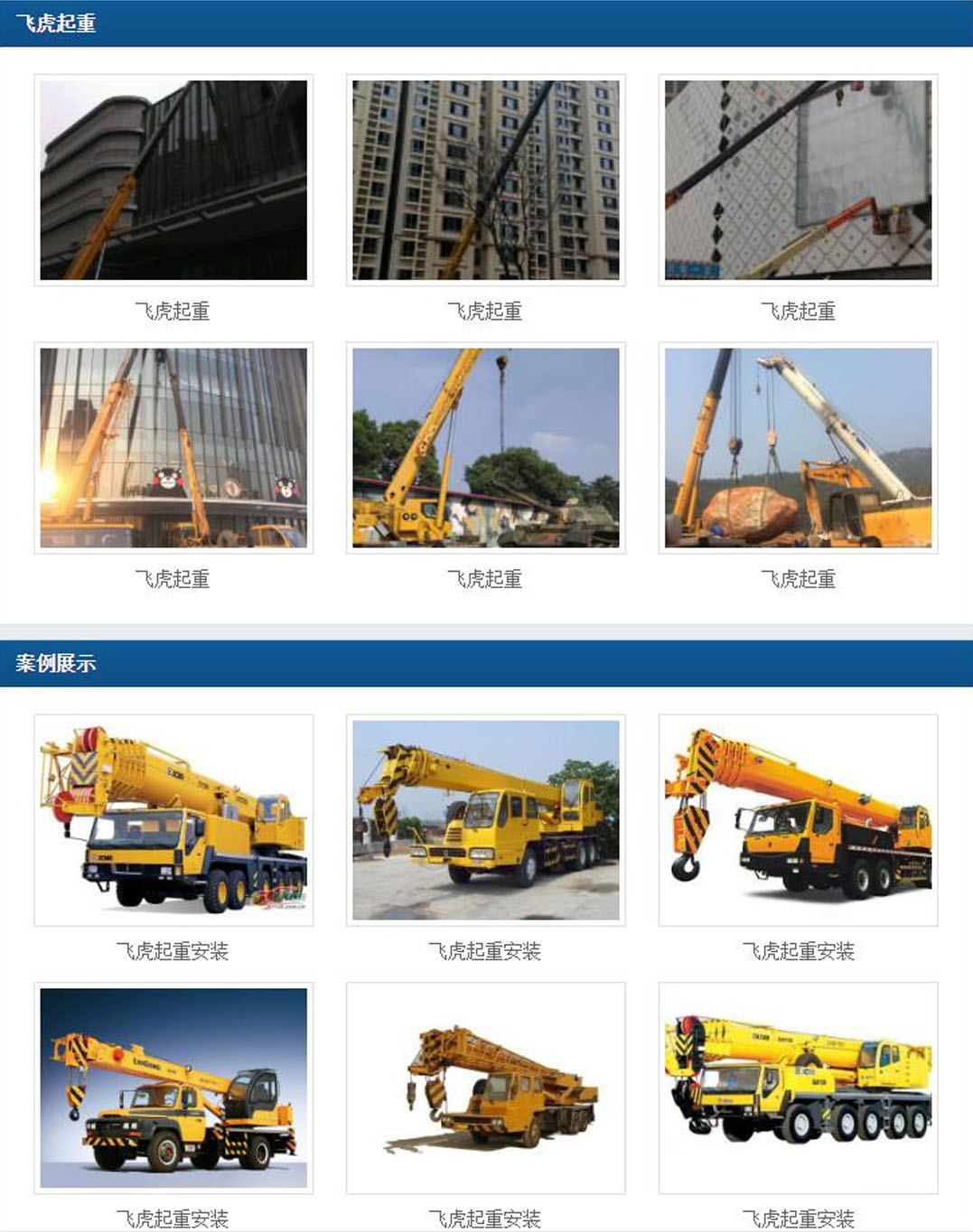View 飞虎起重安装 case of the small brown crane truck
Viewport: 973px width, 1232px height.
(x=486, y=1087)
